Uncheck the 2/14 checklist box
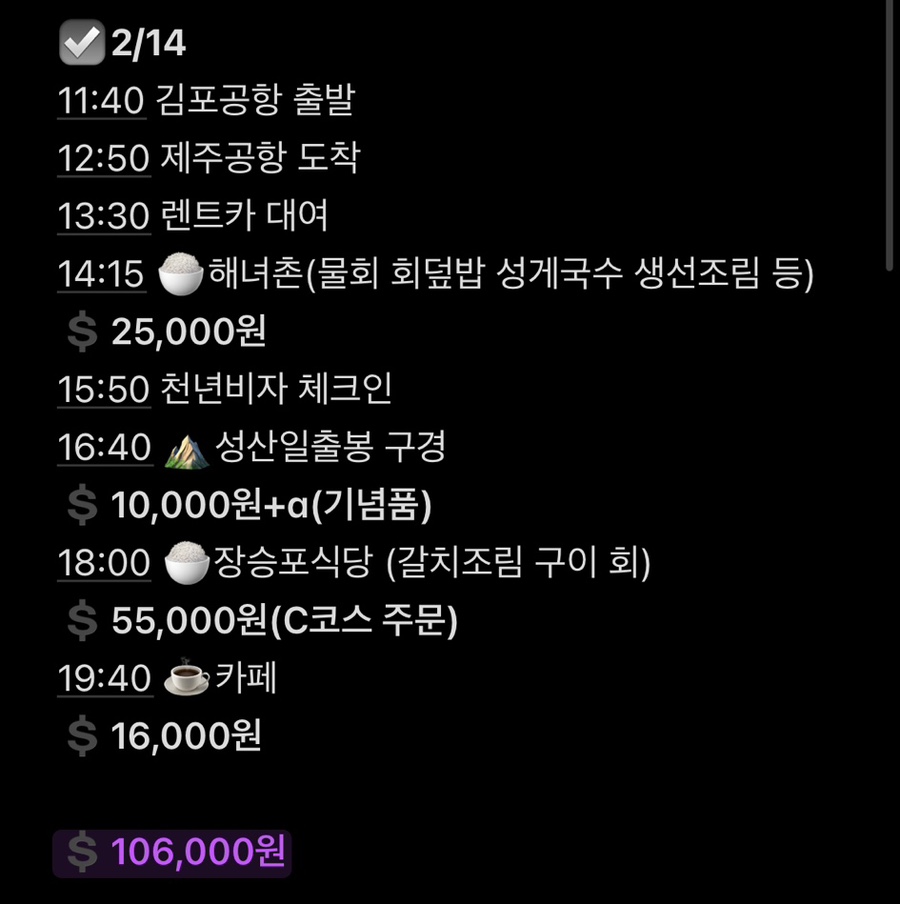900x904 pixels. click(x=82, y=44)
